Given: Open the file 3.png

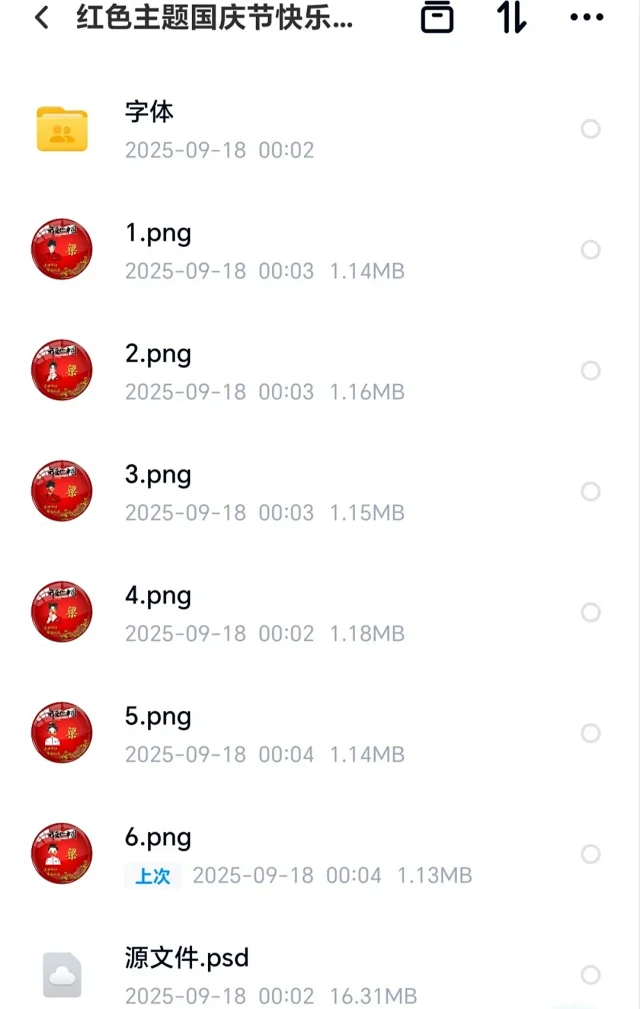Looking at the screenshot, I should pos(158,475).
